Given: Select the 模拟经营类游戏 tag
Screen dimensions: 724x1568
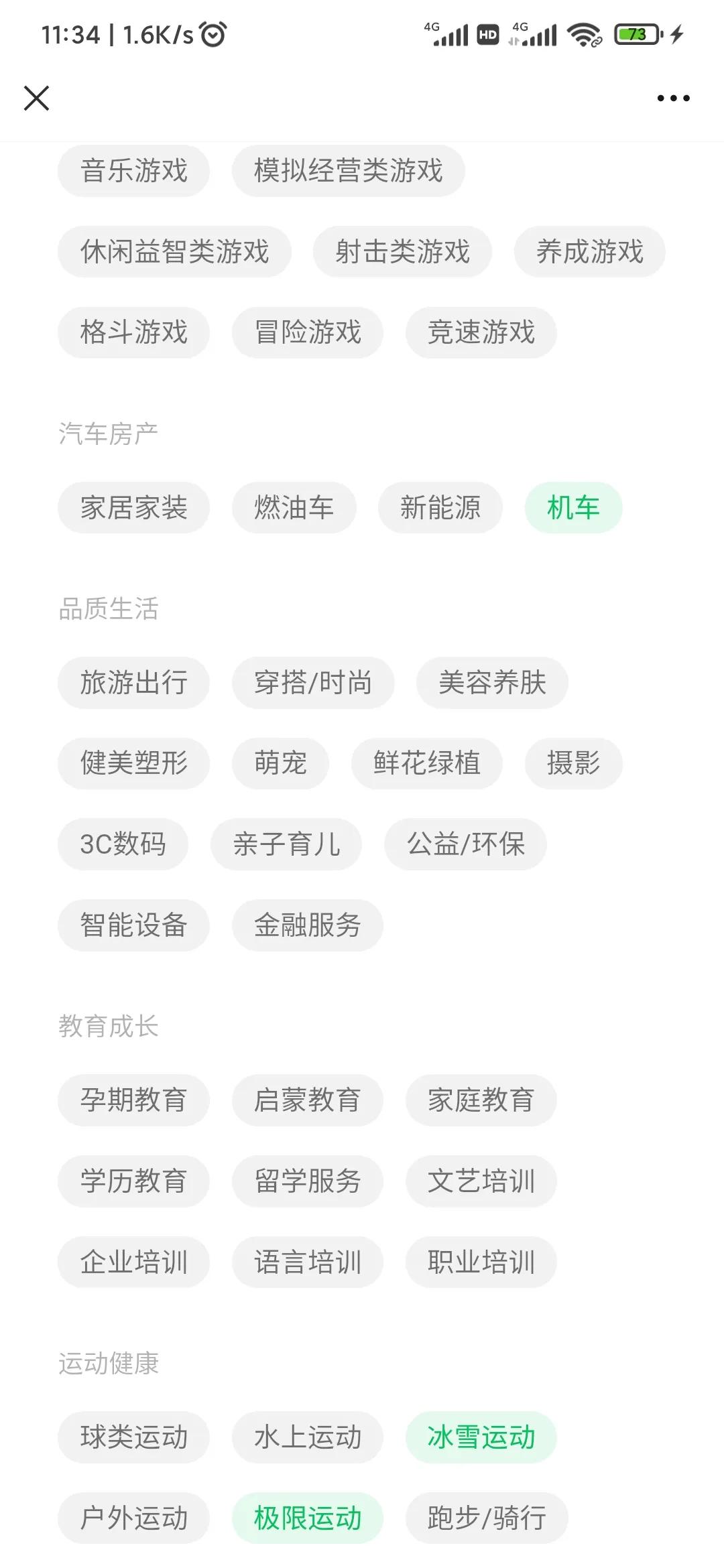Looking at the screenshot, I should (349, 171).
